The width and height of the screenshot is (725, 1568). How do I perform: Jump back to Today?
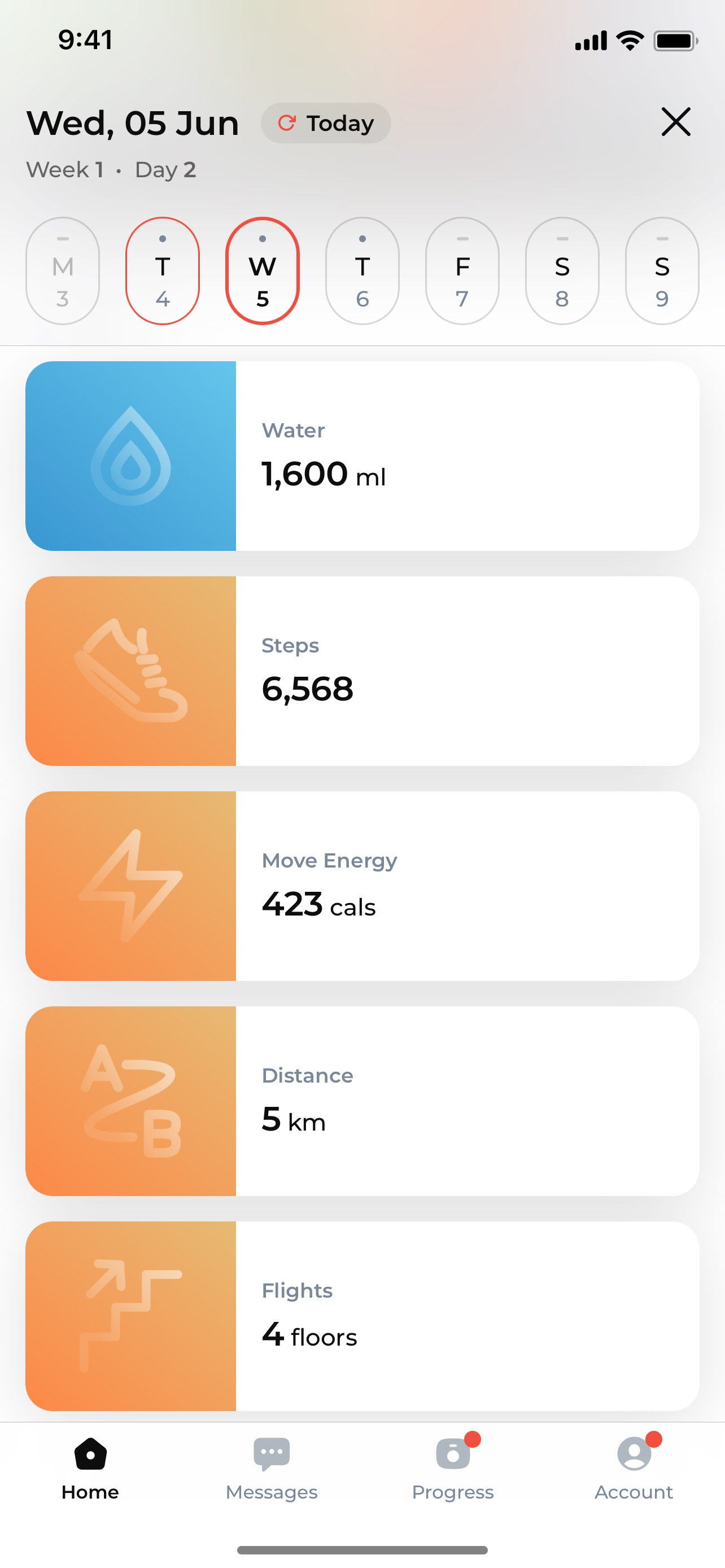(x=326, y=123)
